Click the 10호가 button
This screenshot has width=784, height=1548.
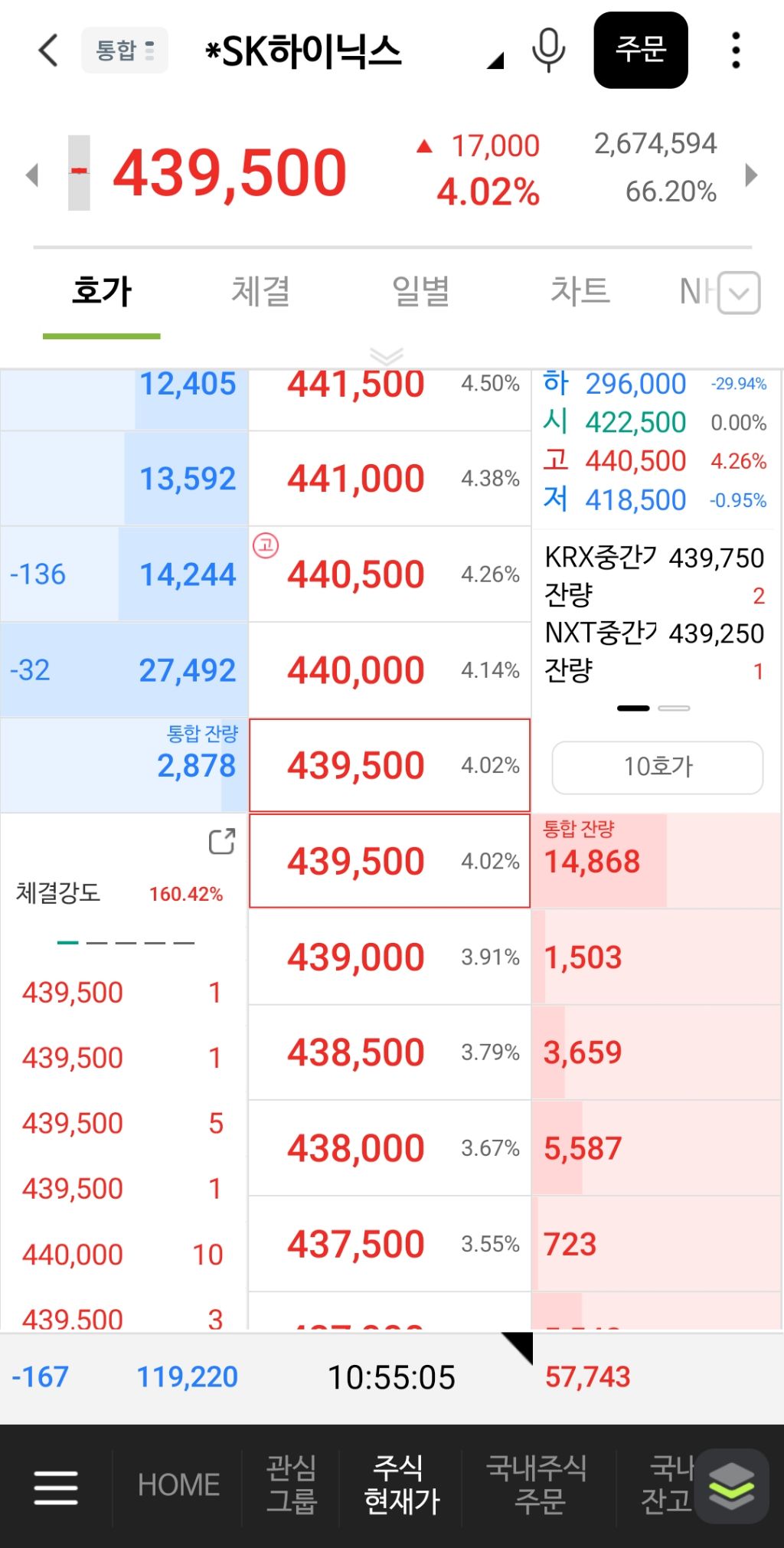[x=655, y=767]
